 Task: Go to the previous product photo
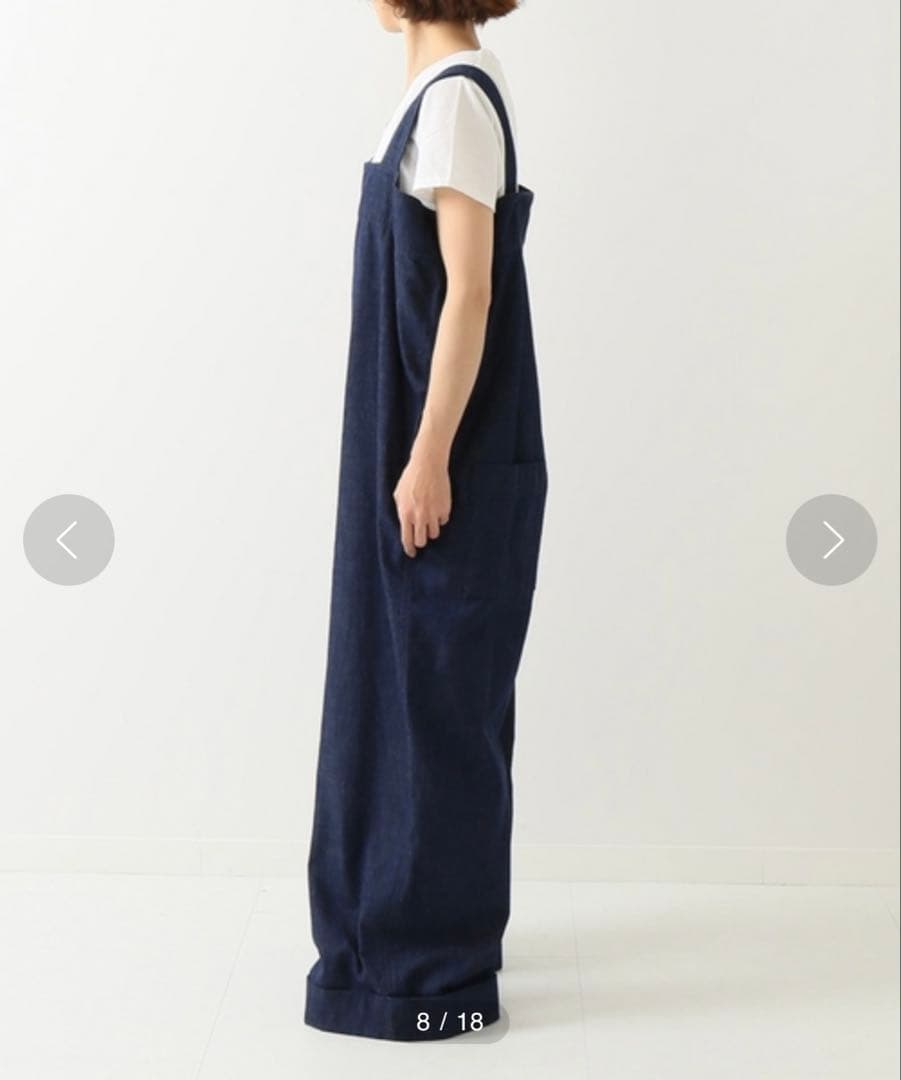point(68,540)
